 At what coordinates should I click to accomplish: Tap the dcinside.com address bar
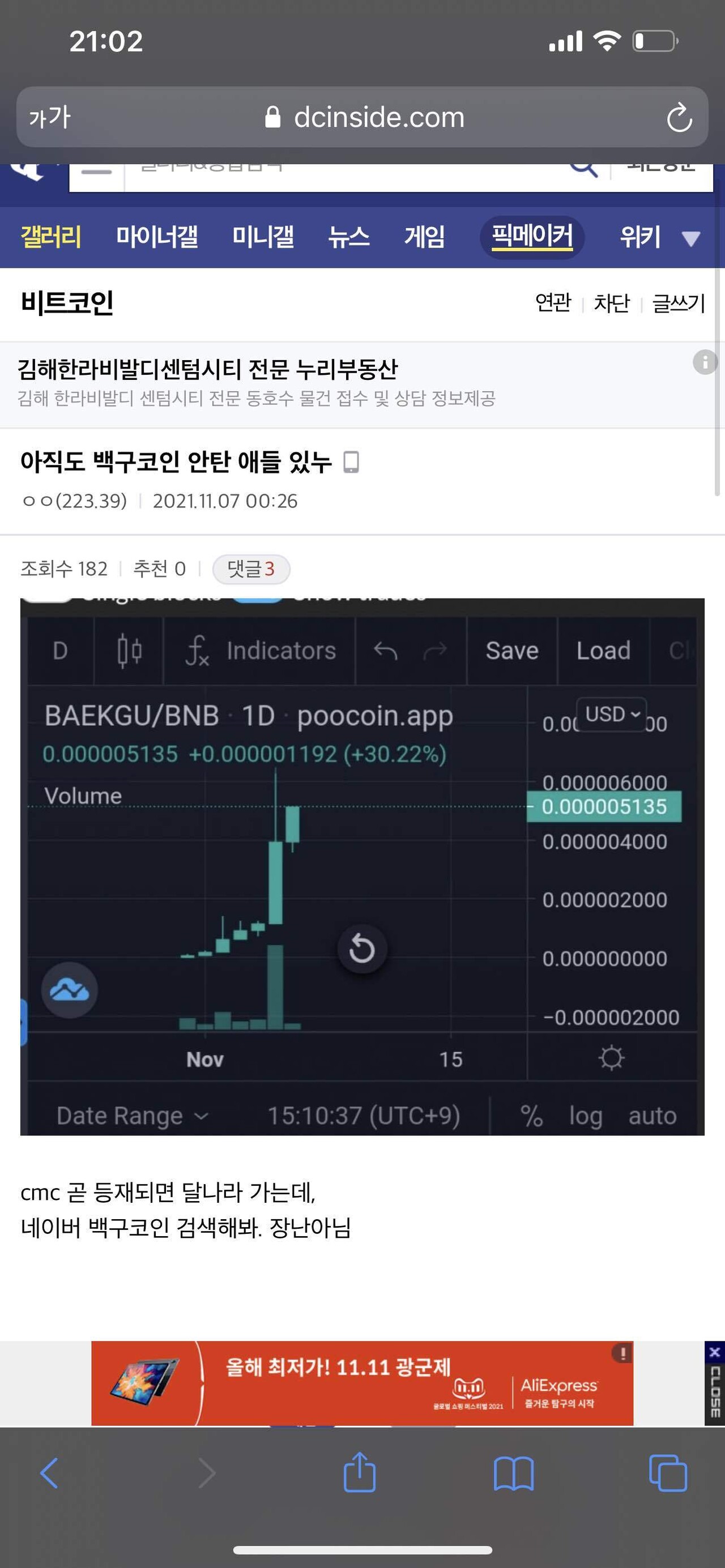coord(362,117)
